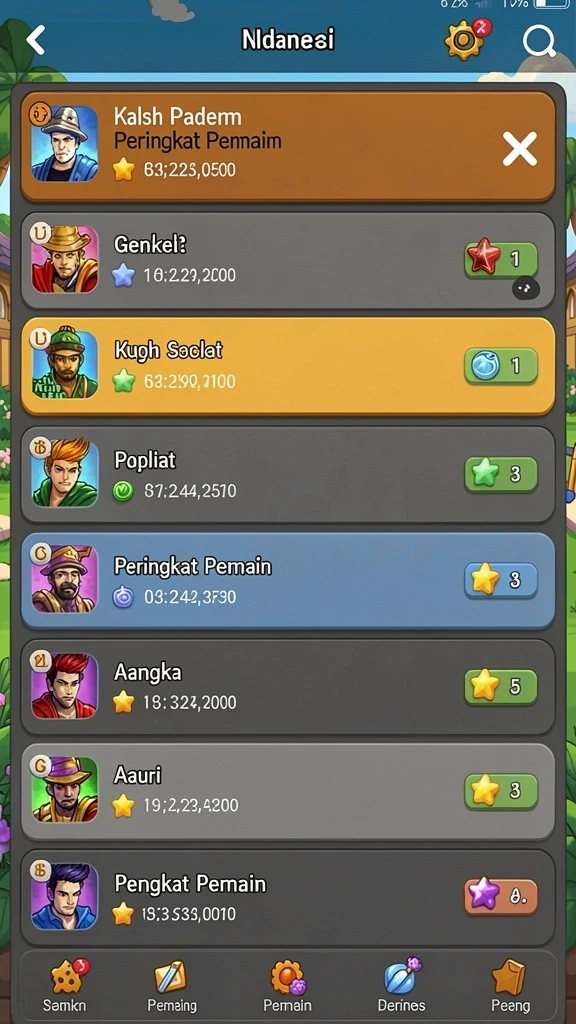Image resolution: width=576 pixels, height=1024 pixels.
Task: Open the blue Peringkat Pemain row
Action: pos(288,581)
